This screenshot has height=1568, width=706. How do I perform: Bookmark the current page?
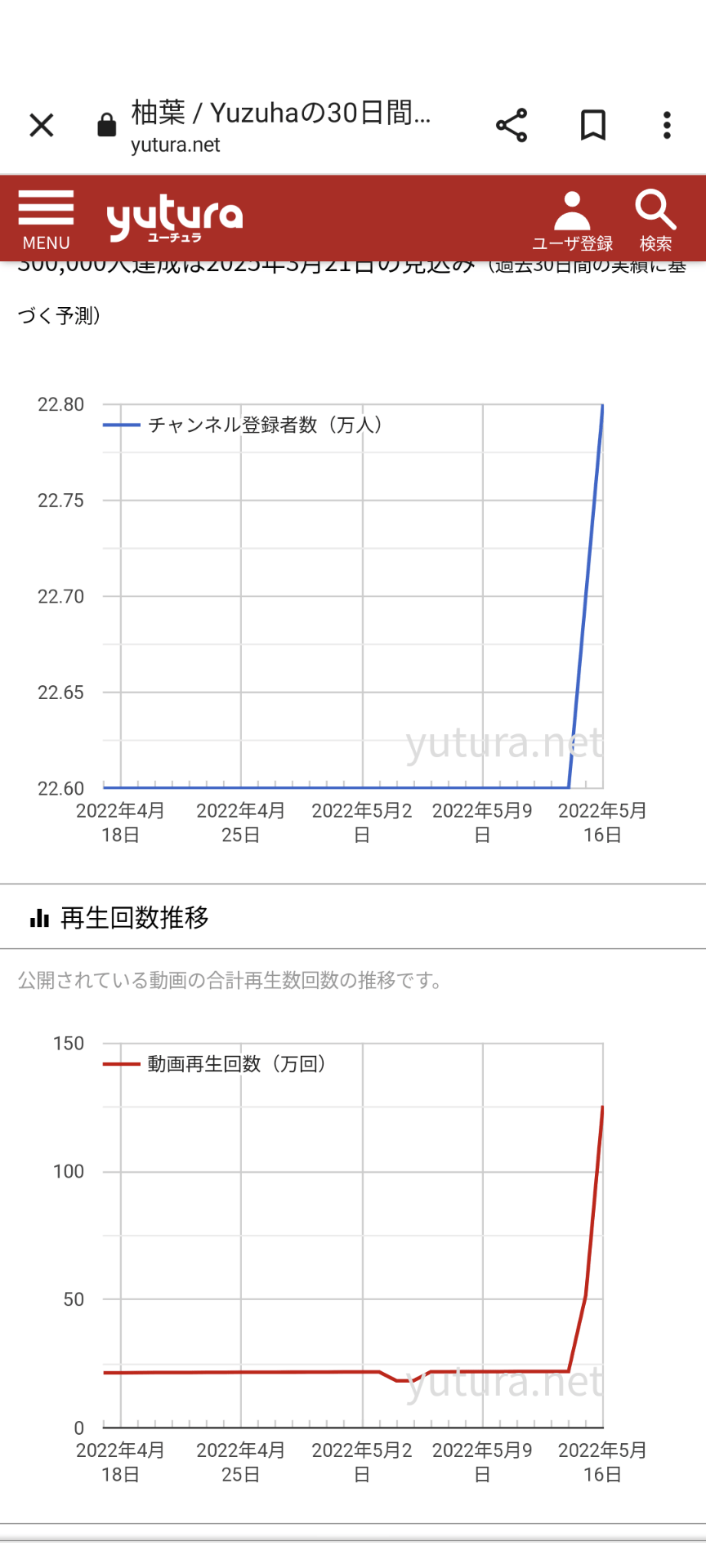(592, 126)
